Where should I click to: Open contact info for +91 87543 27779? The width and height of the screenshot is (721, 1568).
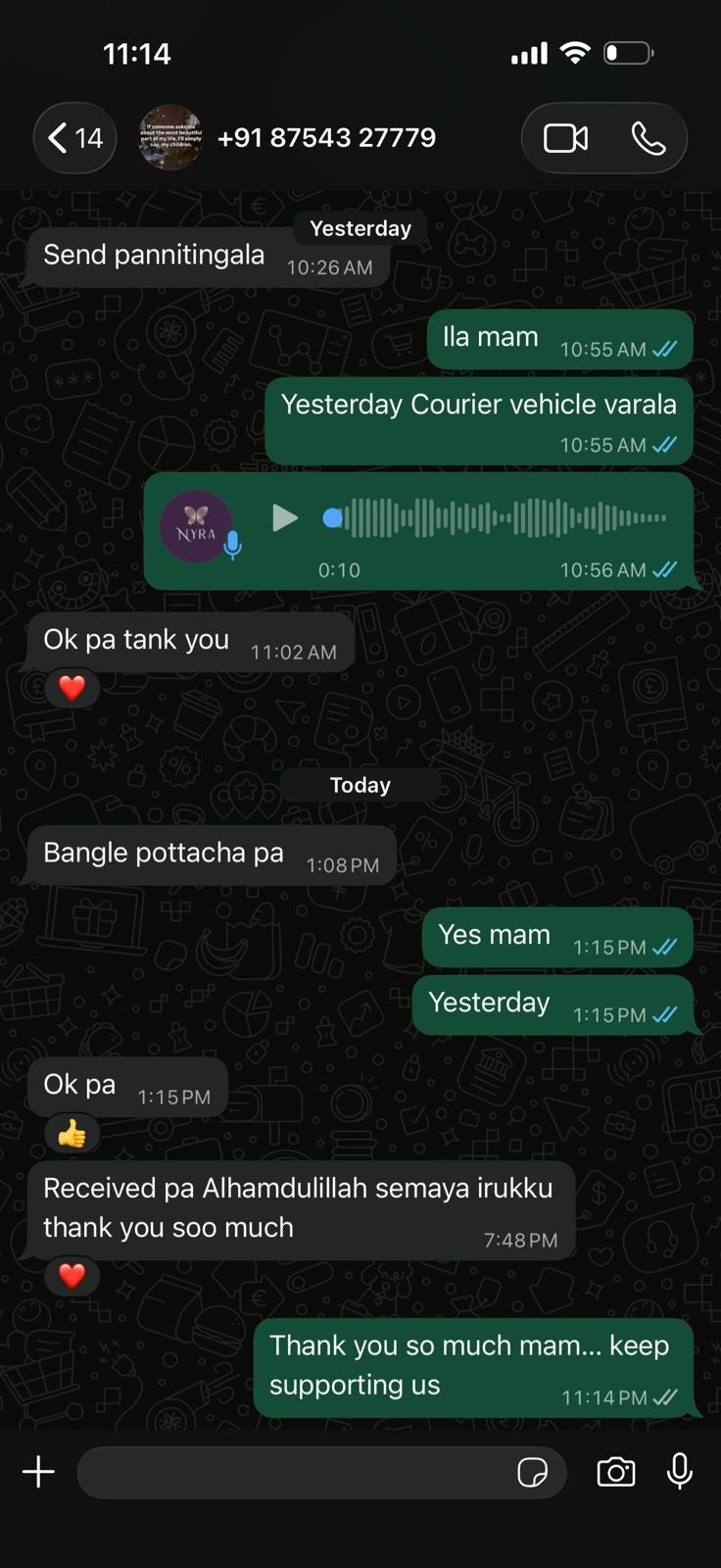coord(326,138)
